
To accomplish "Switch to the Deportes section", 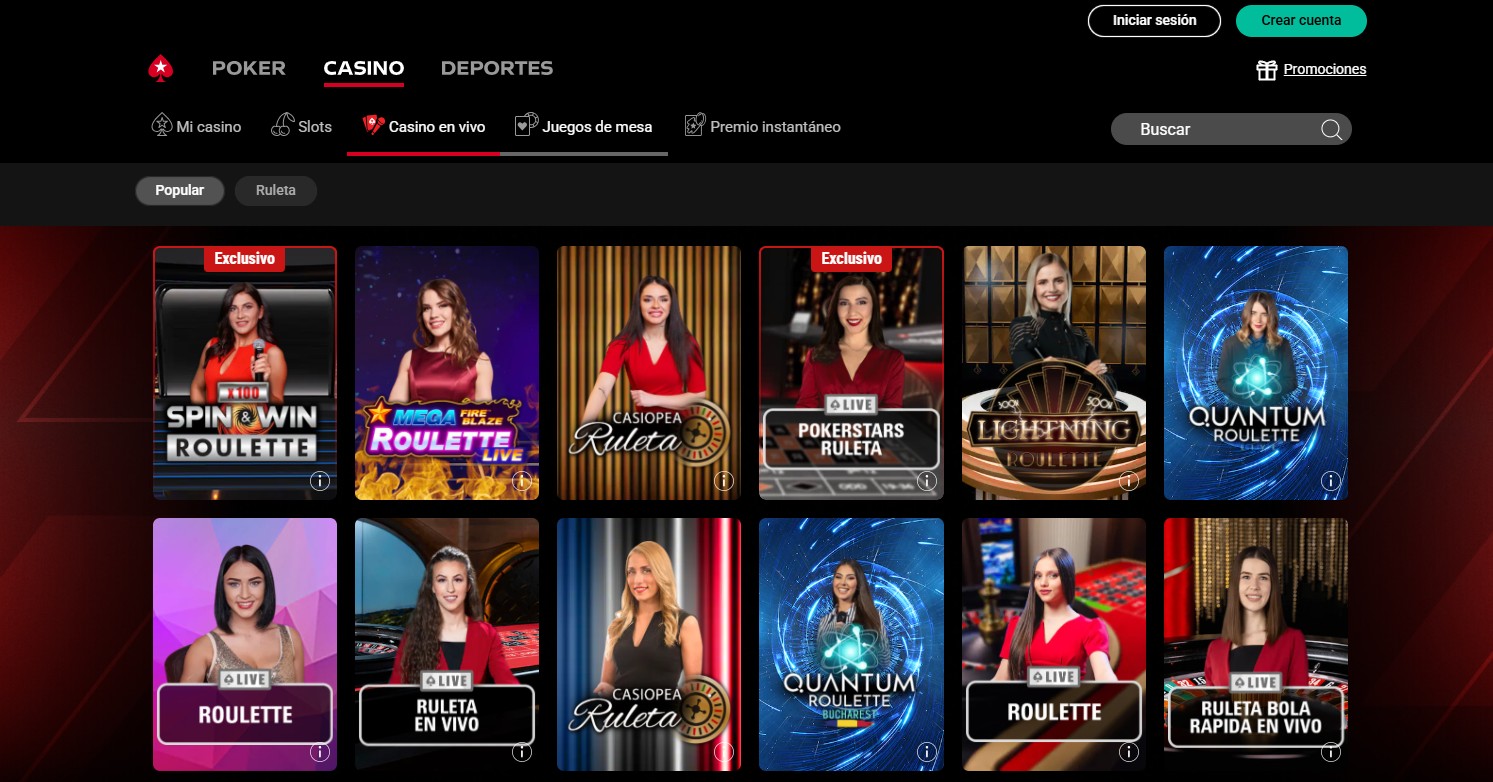I will click(496, 68).
